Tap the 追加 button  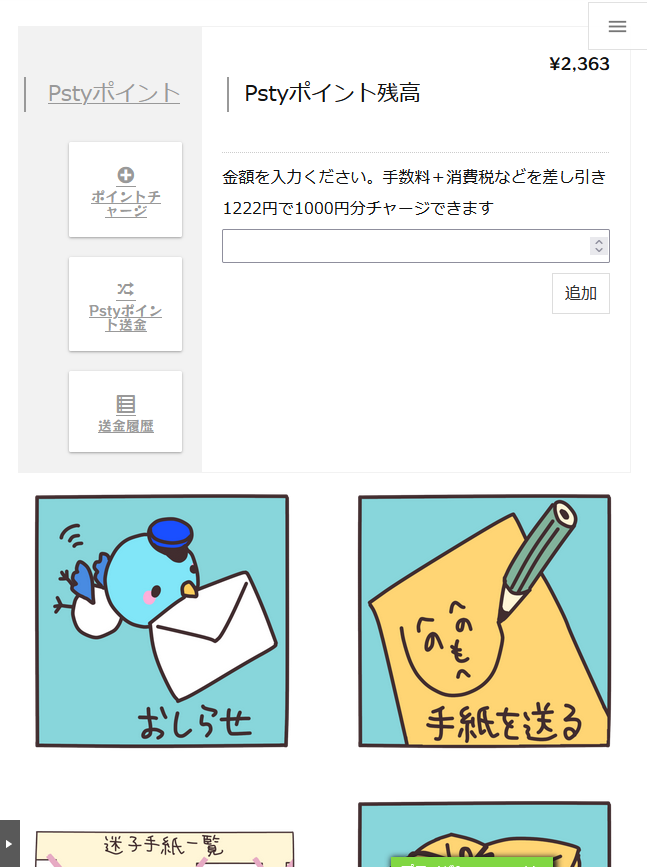click(580, 294)
